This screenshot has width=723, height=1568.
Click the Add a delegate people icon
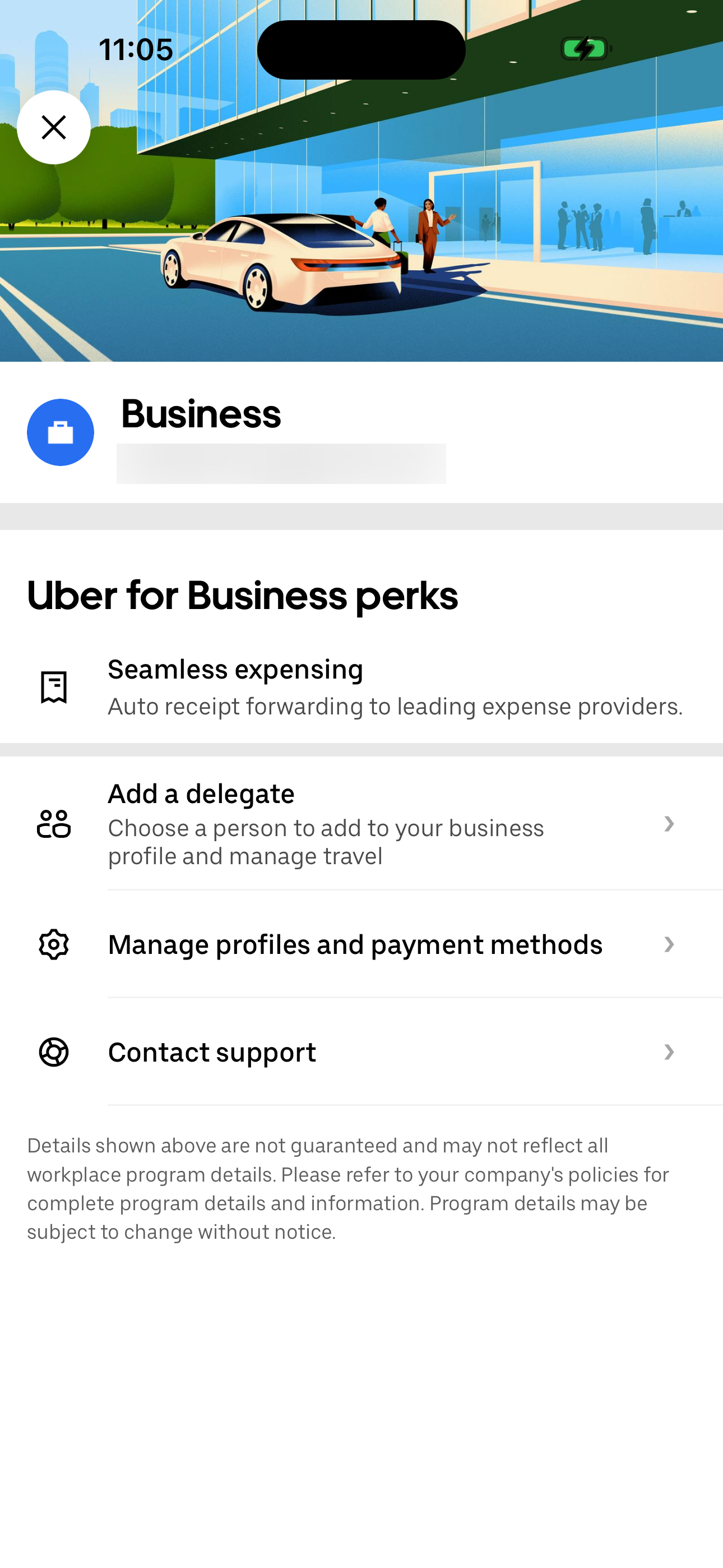click(54, 825)
